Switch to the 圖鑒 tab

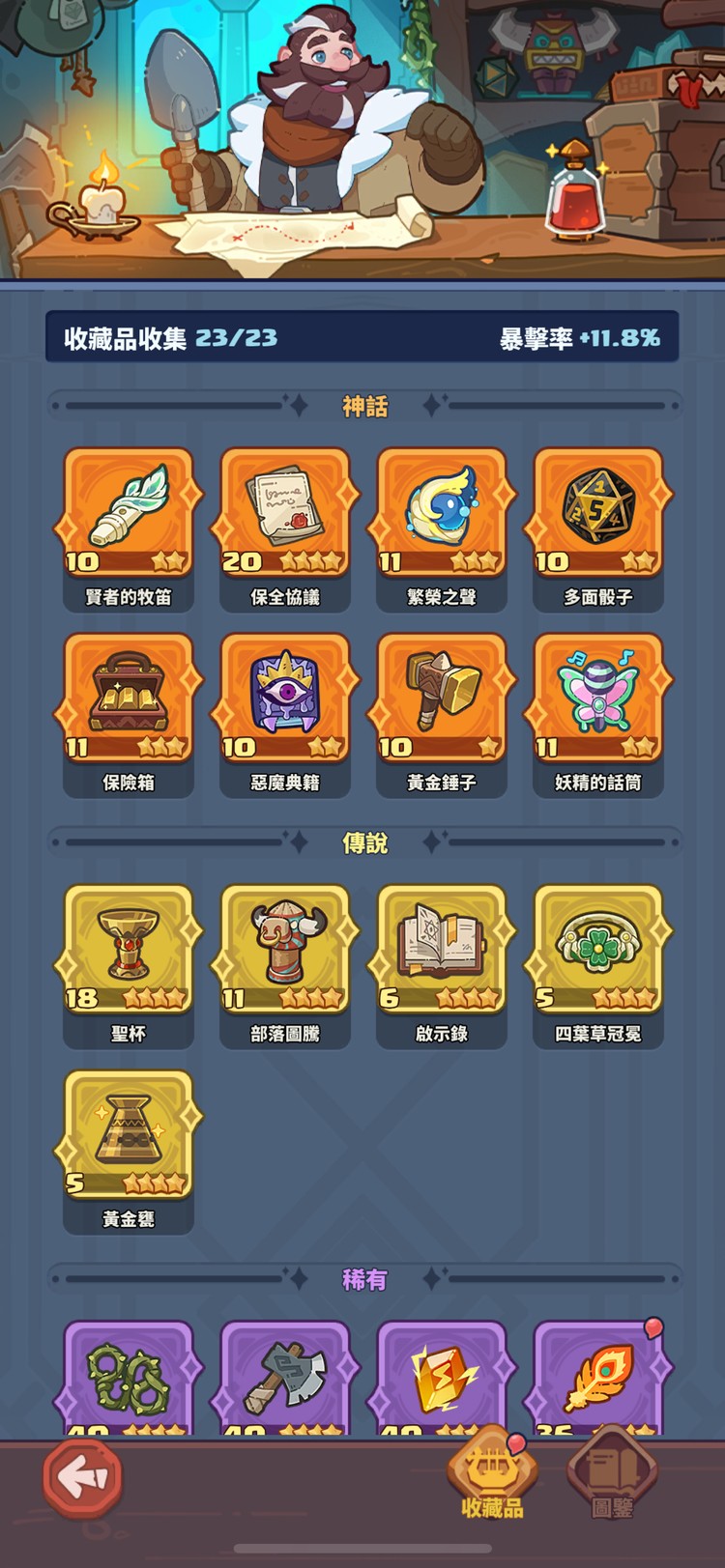(613, 1475)
